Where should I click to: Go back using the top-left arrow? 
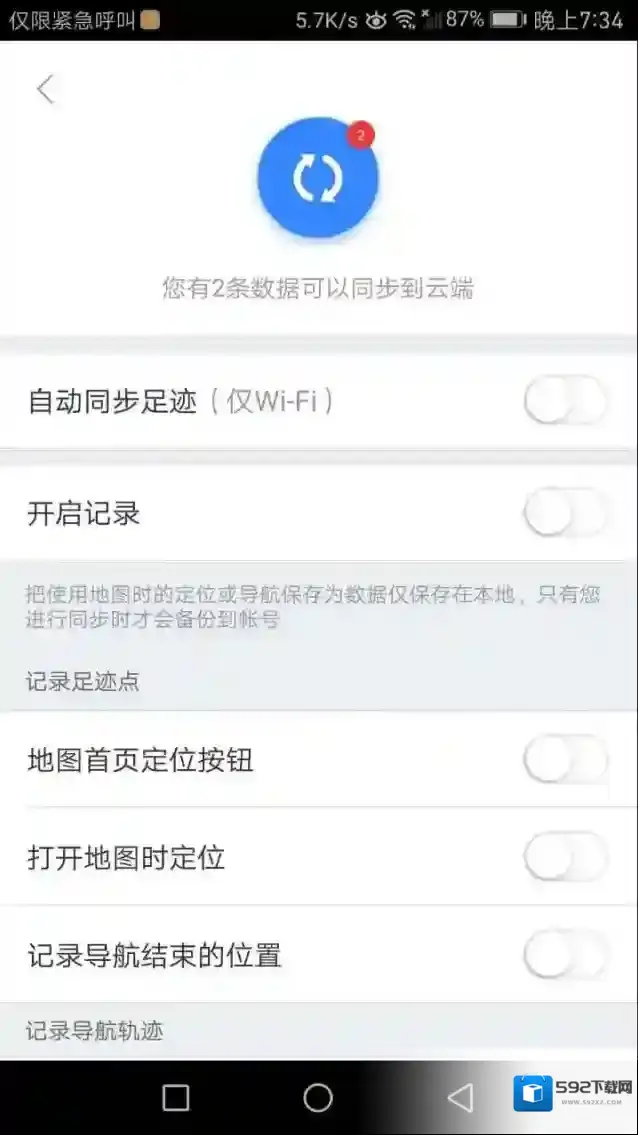point(45,90)
